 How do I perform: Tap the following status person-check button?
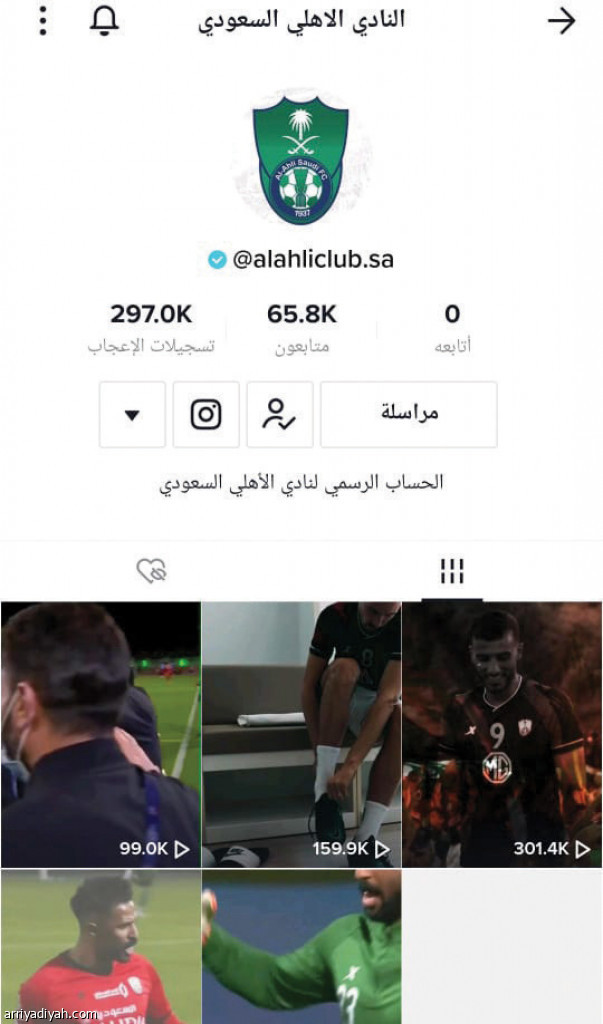click(x=279, y=414)
